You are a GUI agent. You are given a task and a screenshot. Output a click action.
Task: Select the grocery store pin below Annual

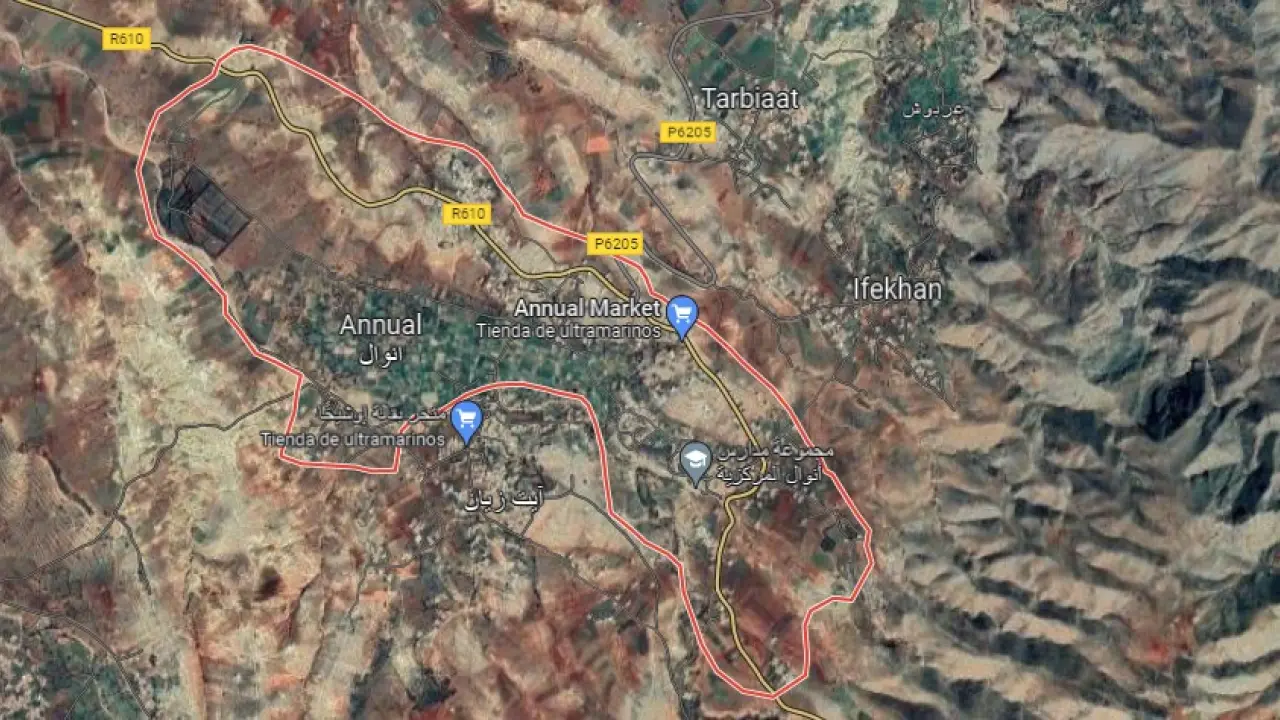(466, 420)
